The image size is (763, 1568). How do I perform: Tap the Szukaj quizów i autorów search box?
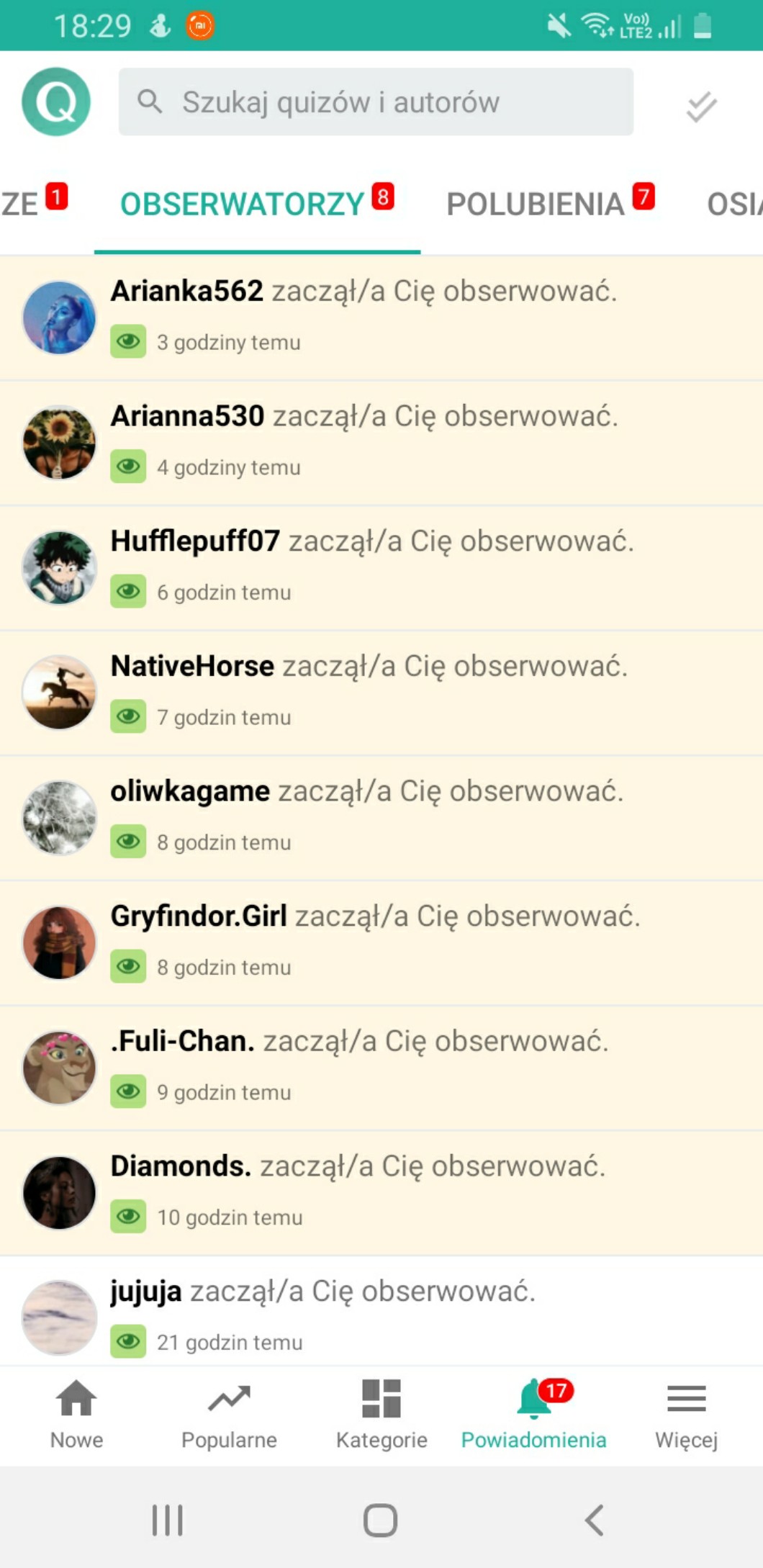[x=376, y=102]
